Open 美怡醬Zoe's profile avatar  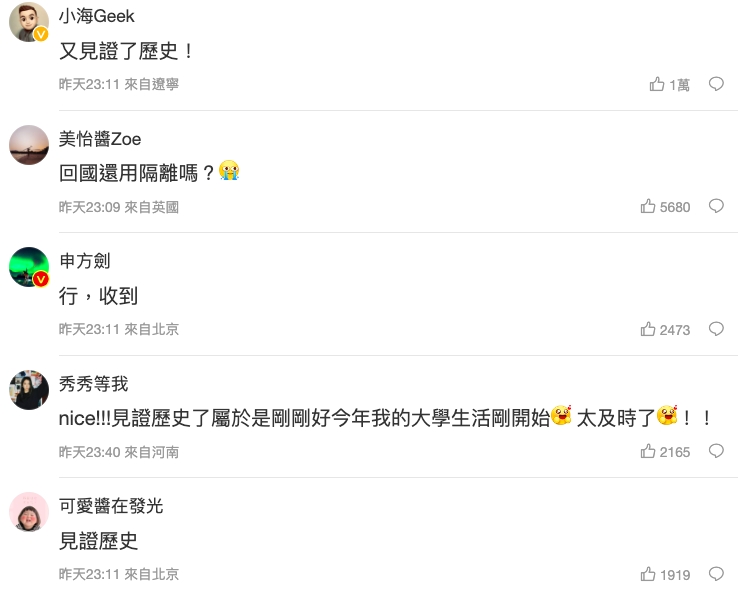tap(29, 145)
